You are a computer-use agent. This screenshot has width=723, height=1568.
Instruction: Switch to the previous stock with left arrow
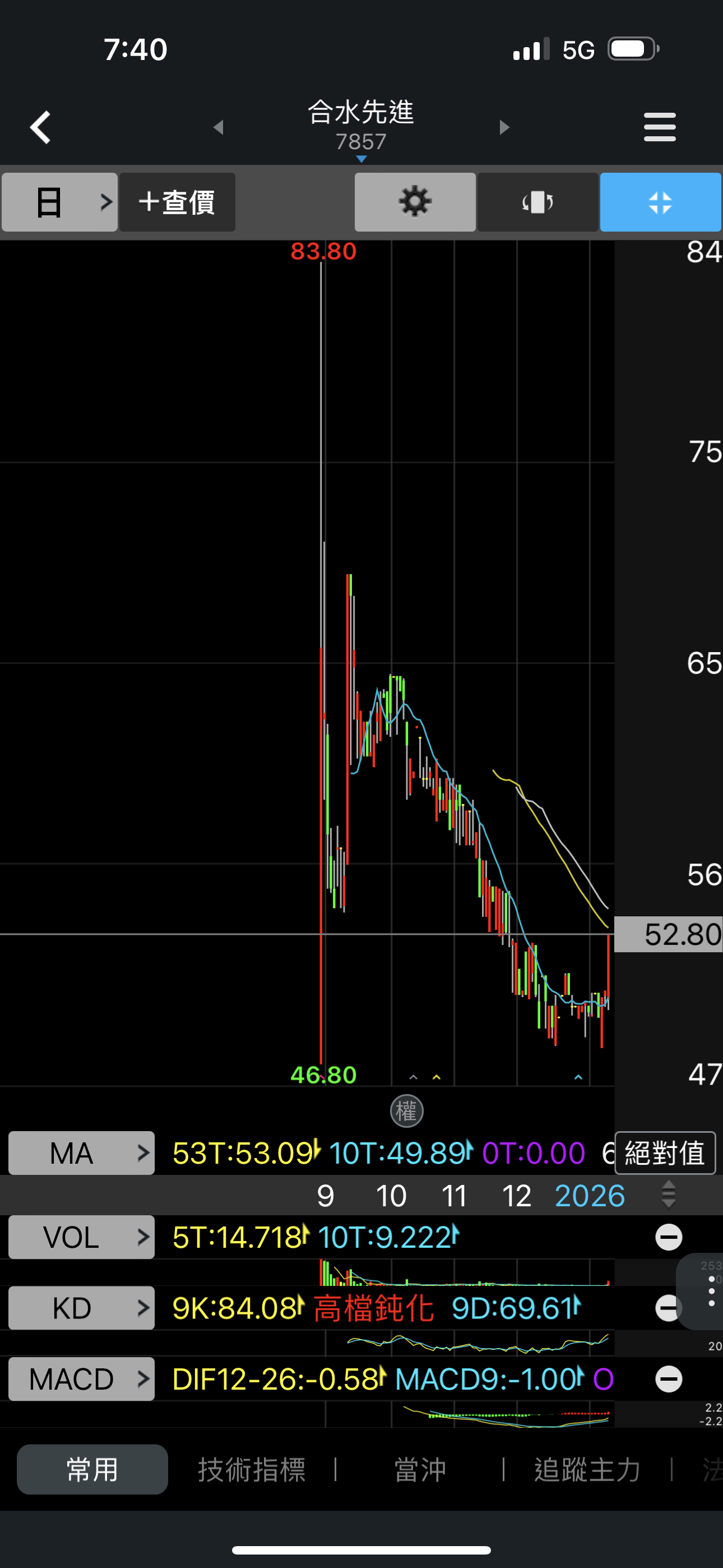pos(219,127)
